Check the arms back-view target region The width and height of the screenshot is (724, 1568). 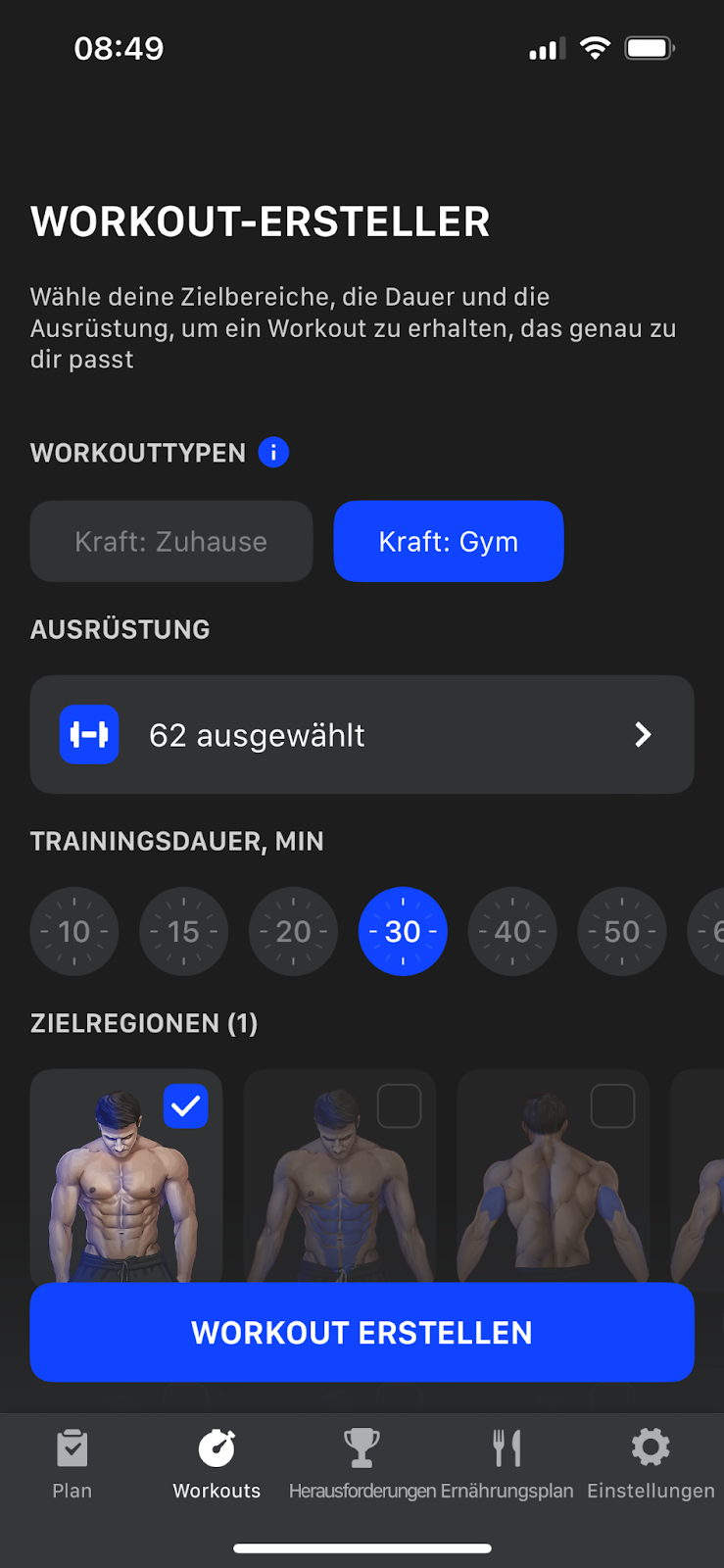(x=612, y=1106)
